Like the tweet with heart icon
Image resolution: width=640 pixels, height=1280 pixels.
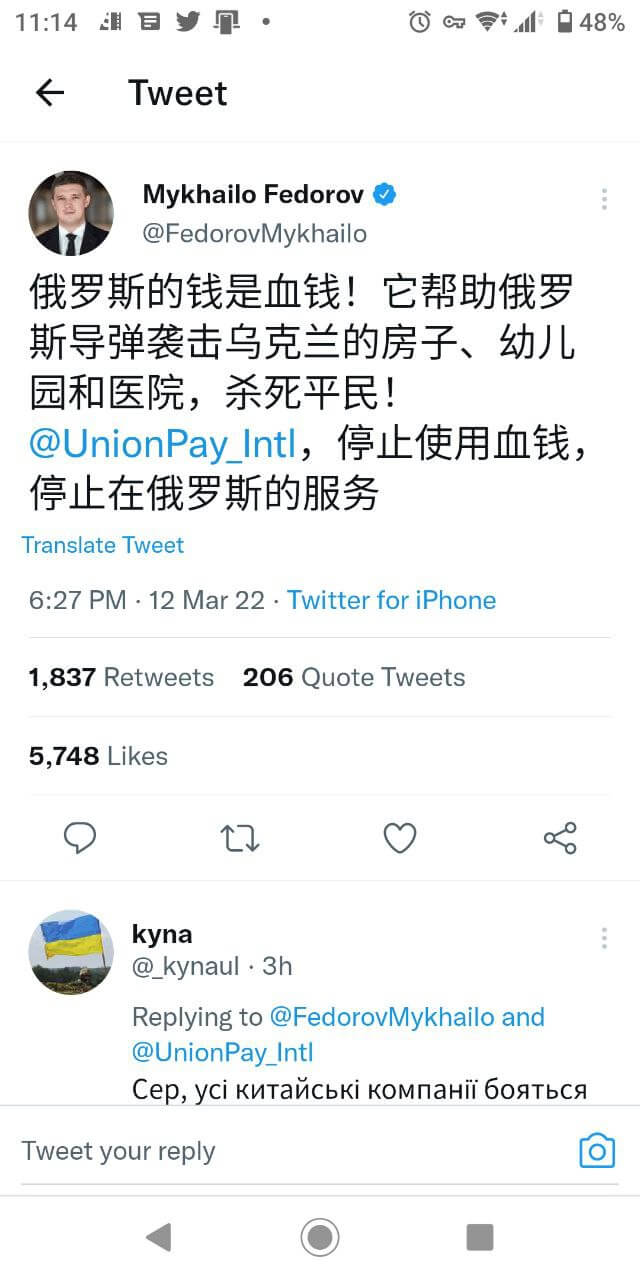pos(400,838)
